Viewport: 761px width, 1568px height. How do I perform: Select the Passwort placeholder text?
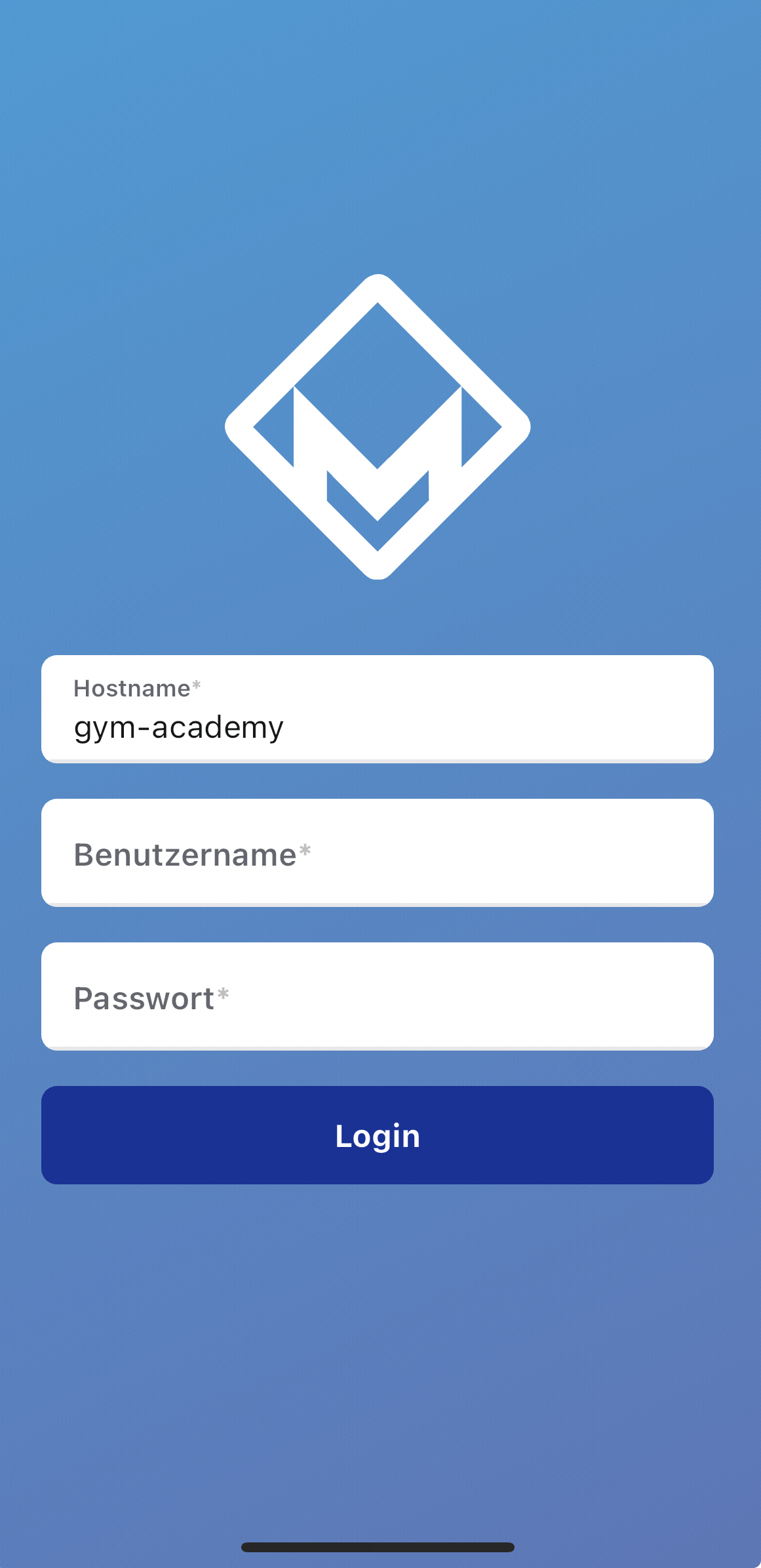click(146, 997)
